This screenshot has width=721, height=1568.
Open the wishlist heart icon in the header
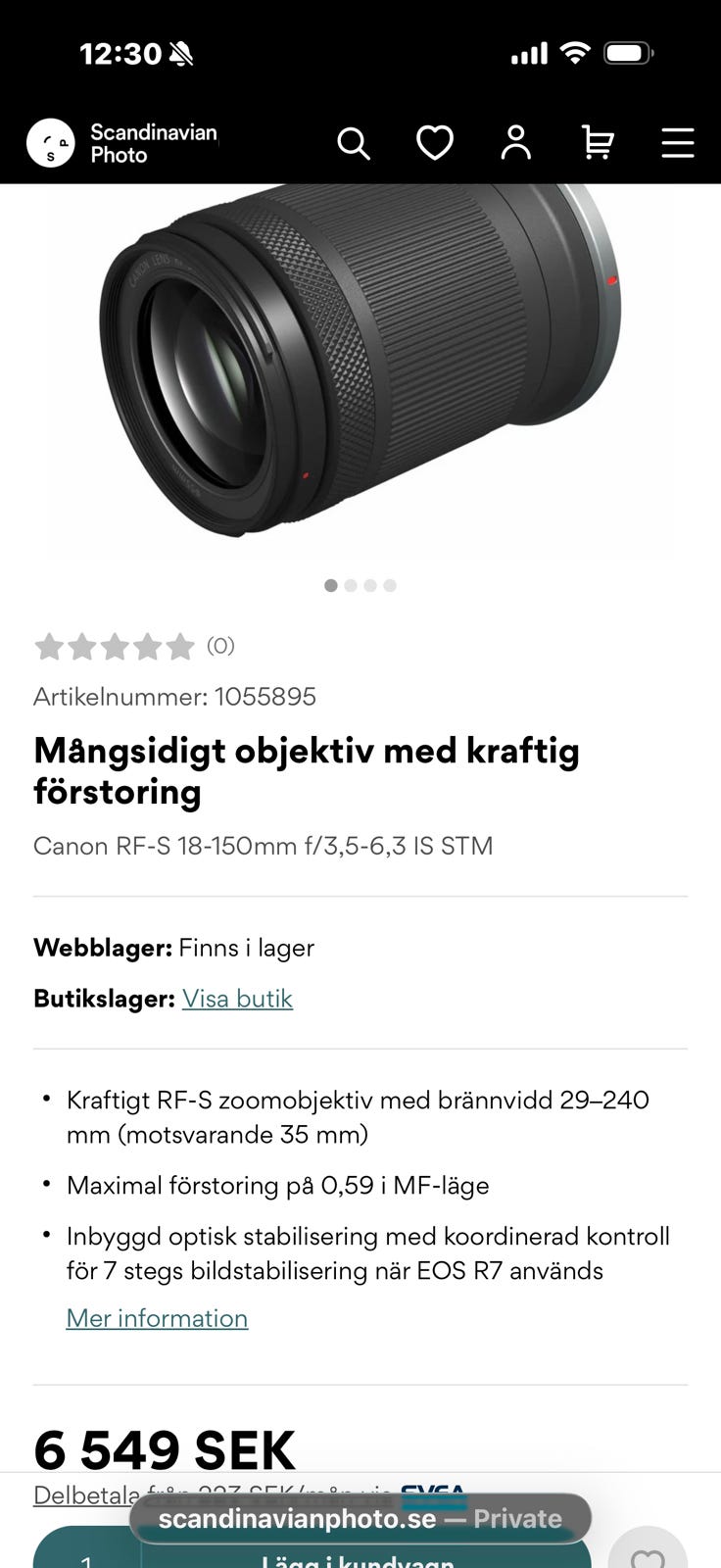434,143
